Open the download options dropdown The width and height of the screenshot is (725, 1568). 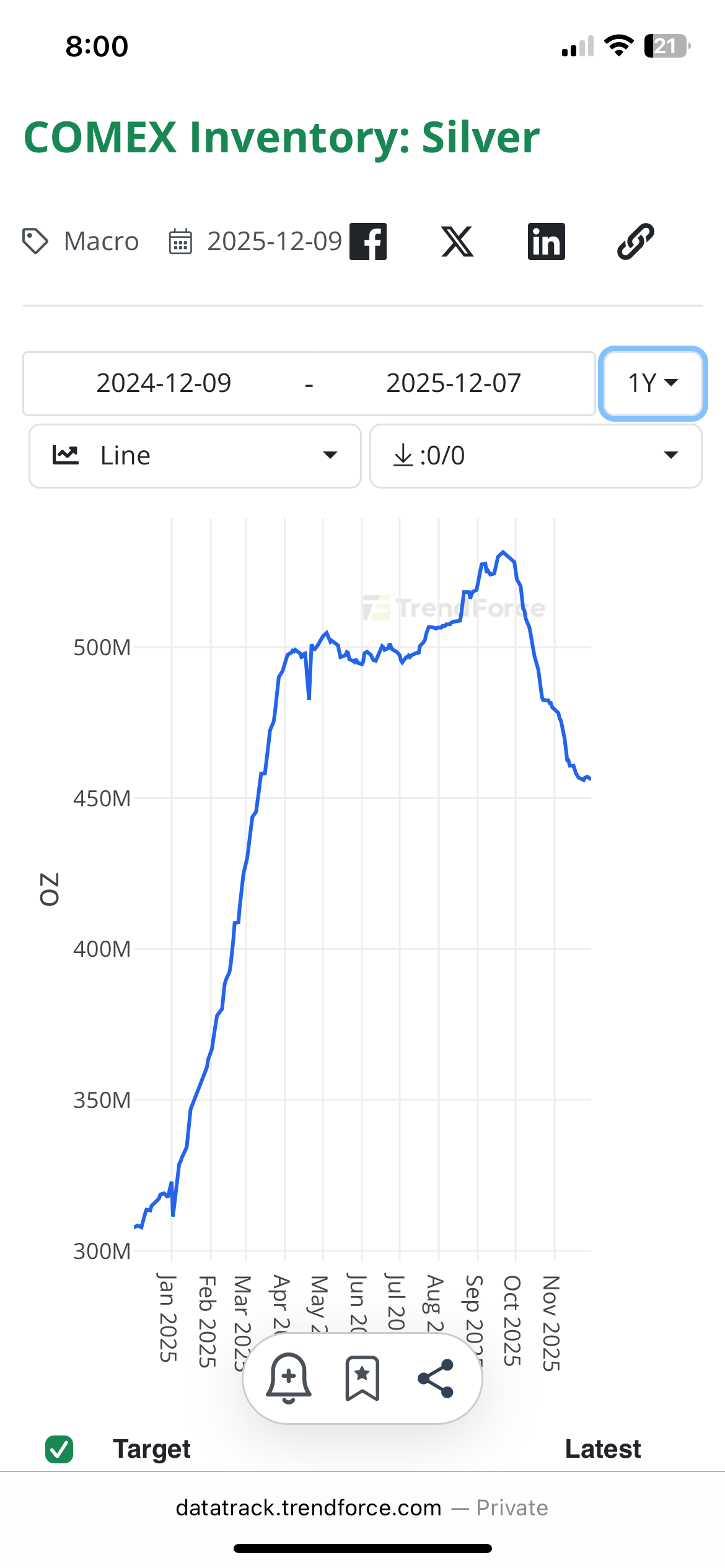[x=535, y=456]
